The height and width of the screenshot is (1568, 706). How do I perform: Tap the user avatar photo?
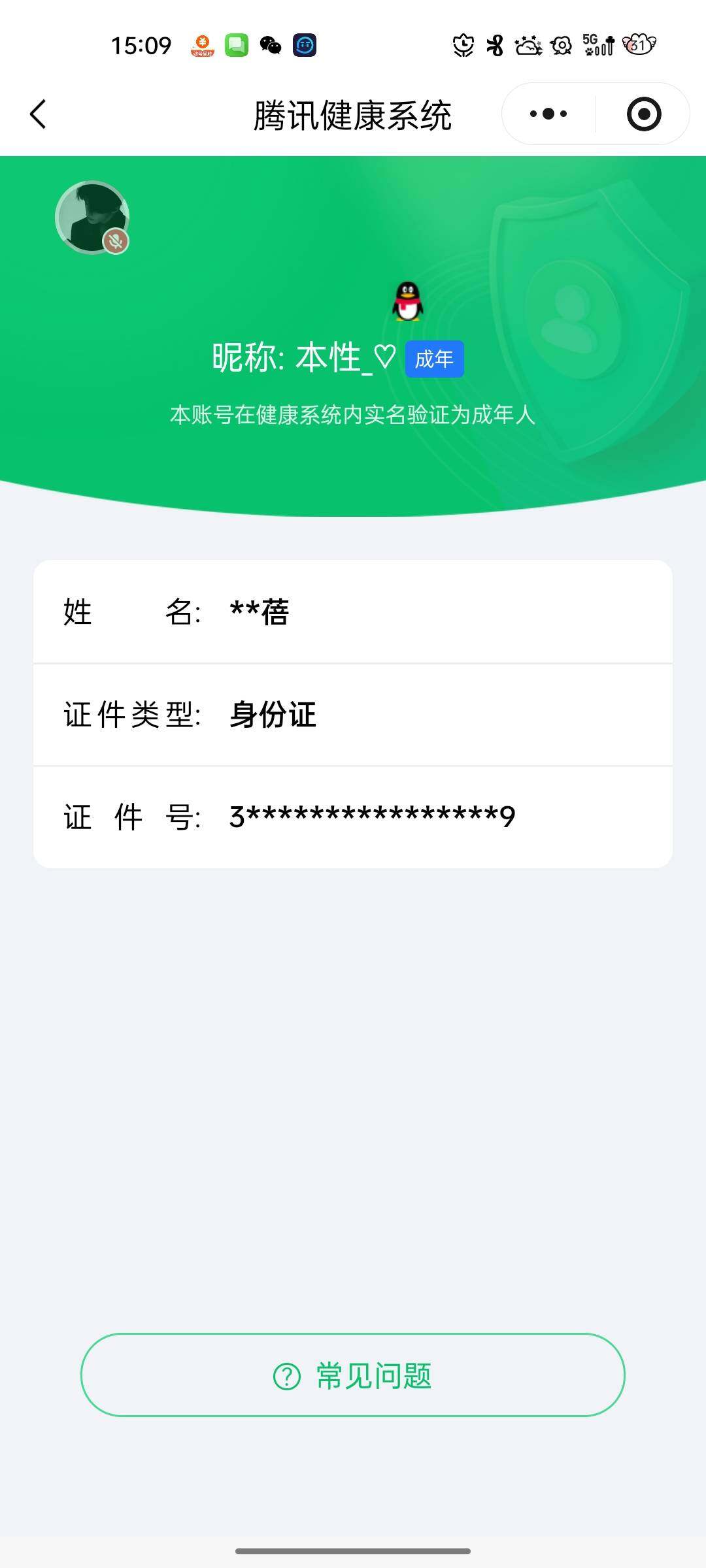coord(92,216)
